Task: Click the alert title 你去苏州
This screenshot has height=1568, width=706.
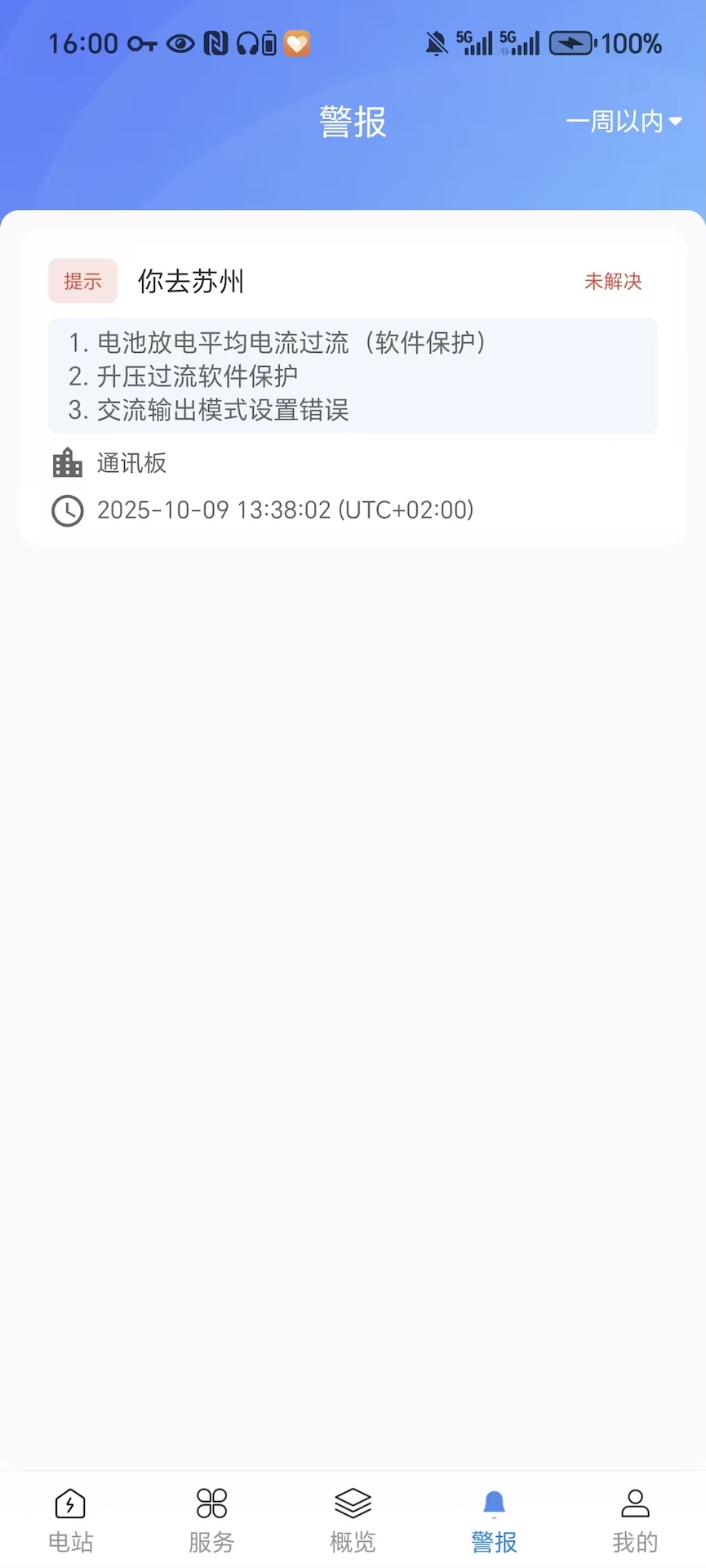Action: click(189, 281)
